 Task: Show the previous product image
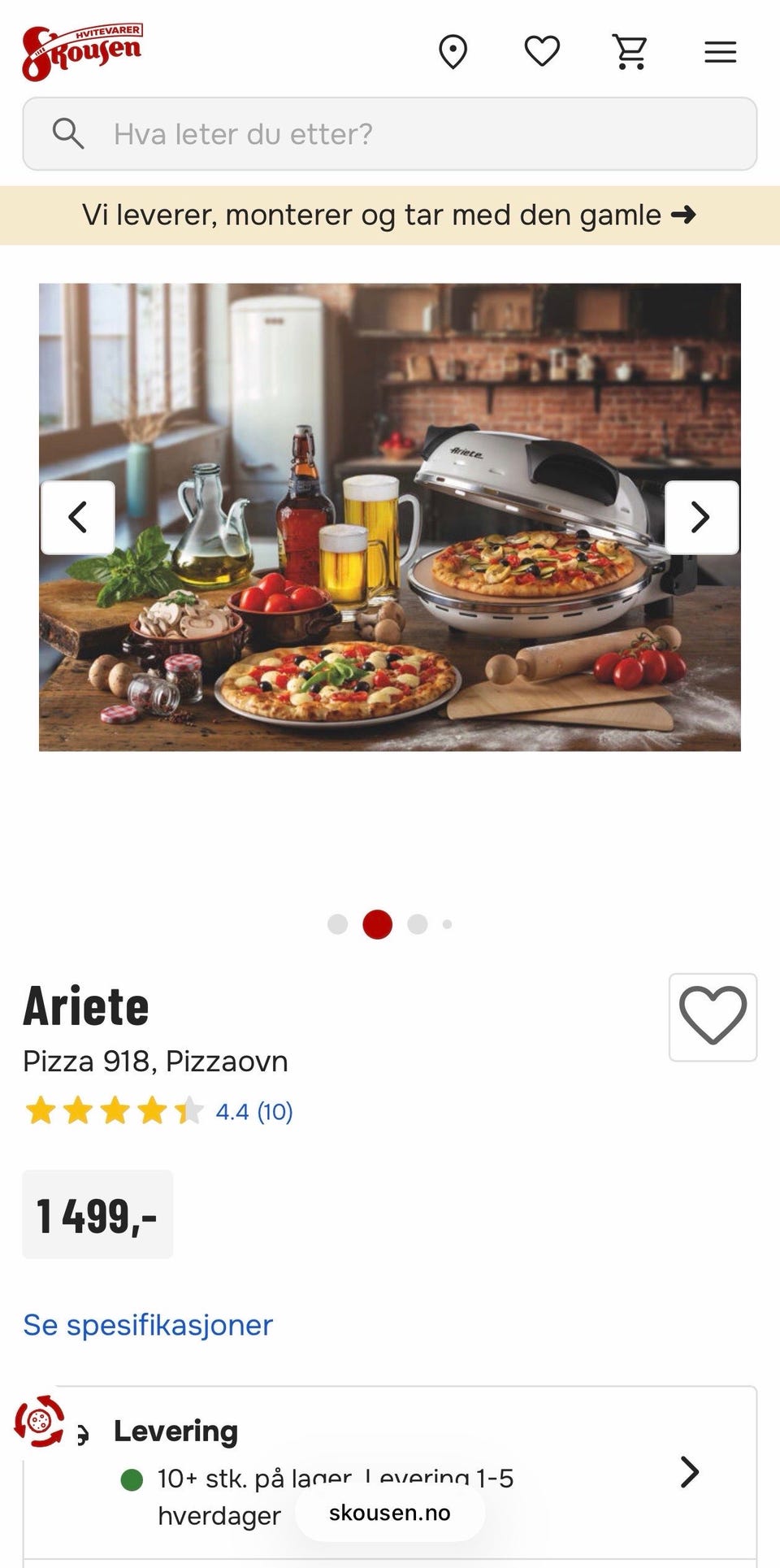tap(80, 517)
